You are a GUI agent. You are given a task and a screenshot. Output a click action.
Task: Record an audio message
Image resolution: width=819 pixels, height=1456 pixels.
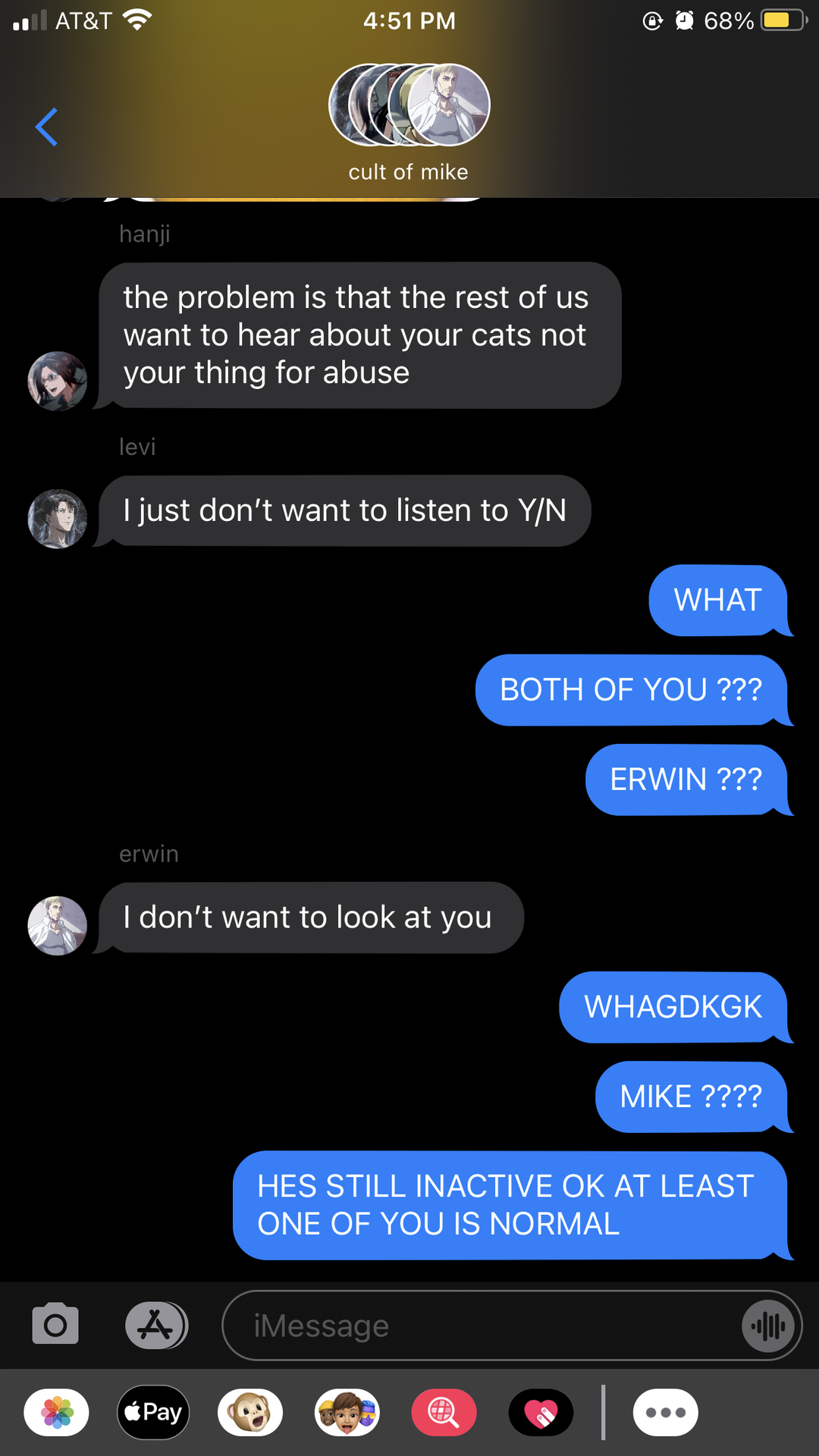[x=768, y=1326]
